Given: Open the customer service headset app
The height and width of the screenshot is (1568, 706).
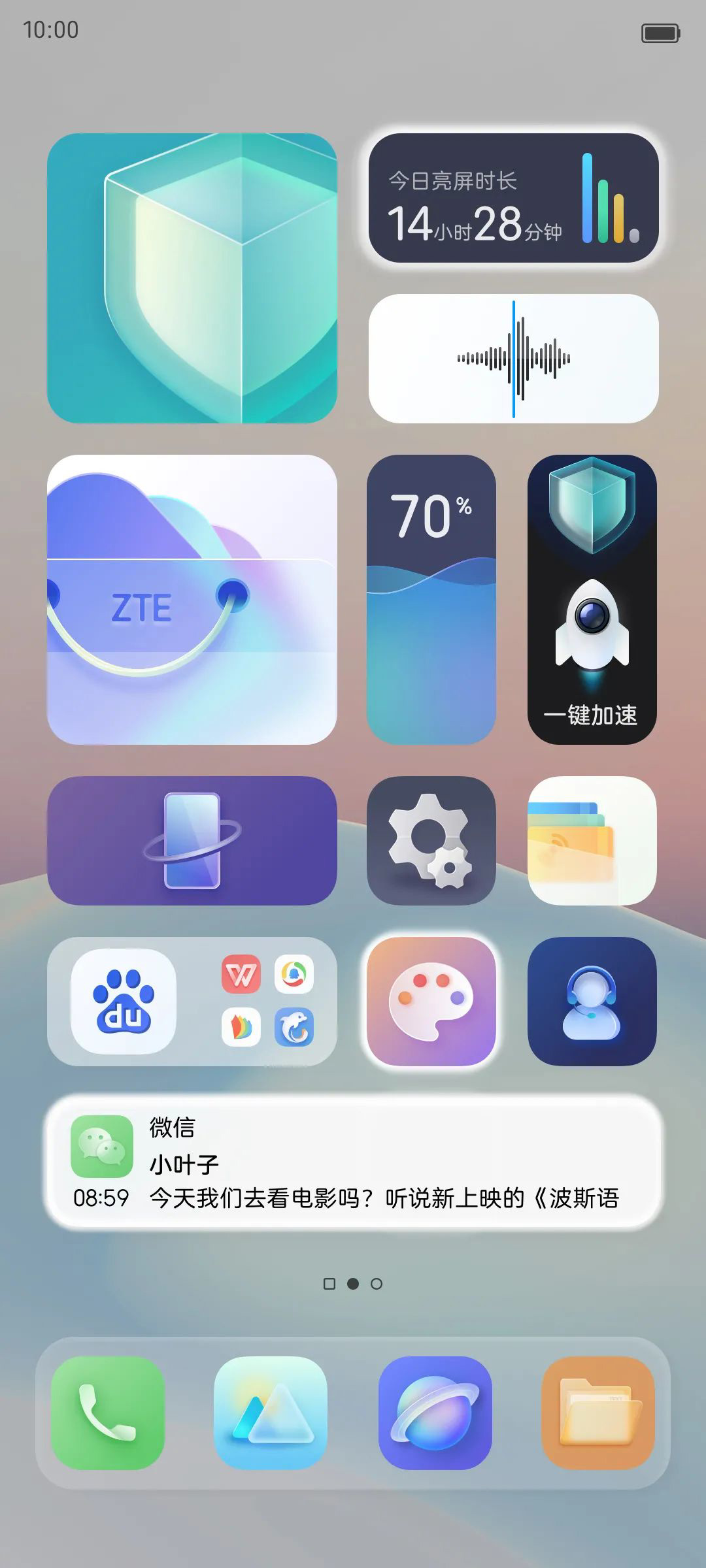Looking at the screenshot, I should coord(592,1002).
